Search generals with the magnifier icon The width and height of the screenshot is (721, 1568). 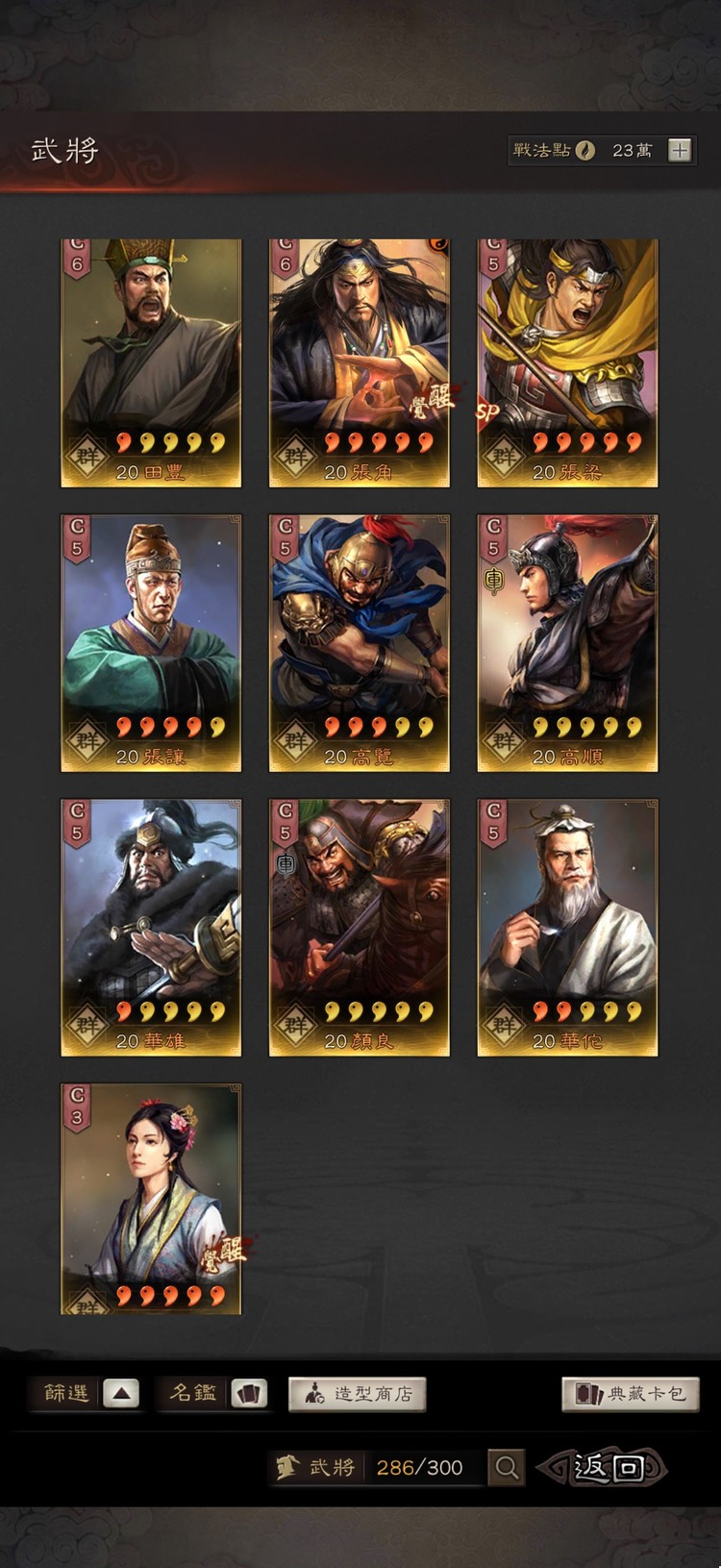507,1468
